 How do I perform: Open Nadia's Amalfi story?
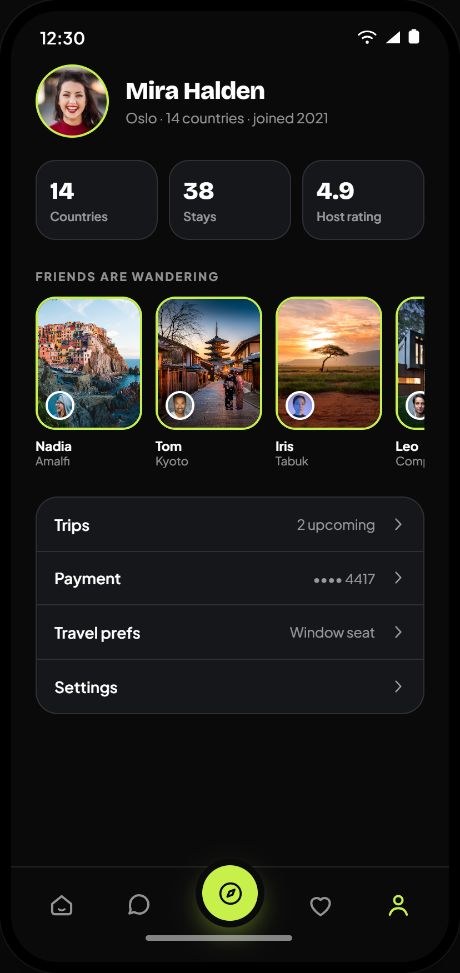(89, 363)
